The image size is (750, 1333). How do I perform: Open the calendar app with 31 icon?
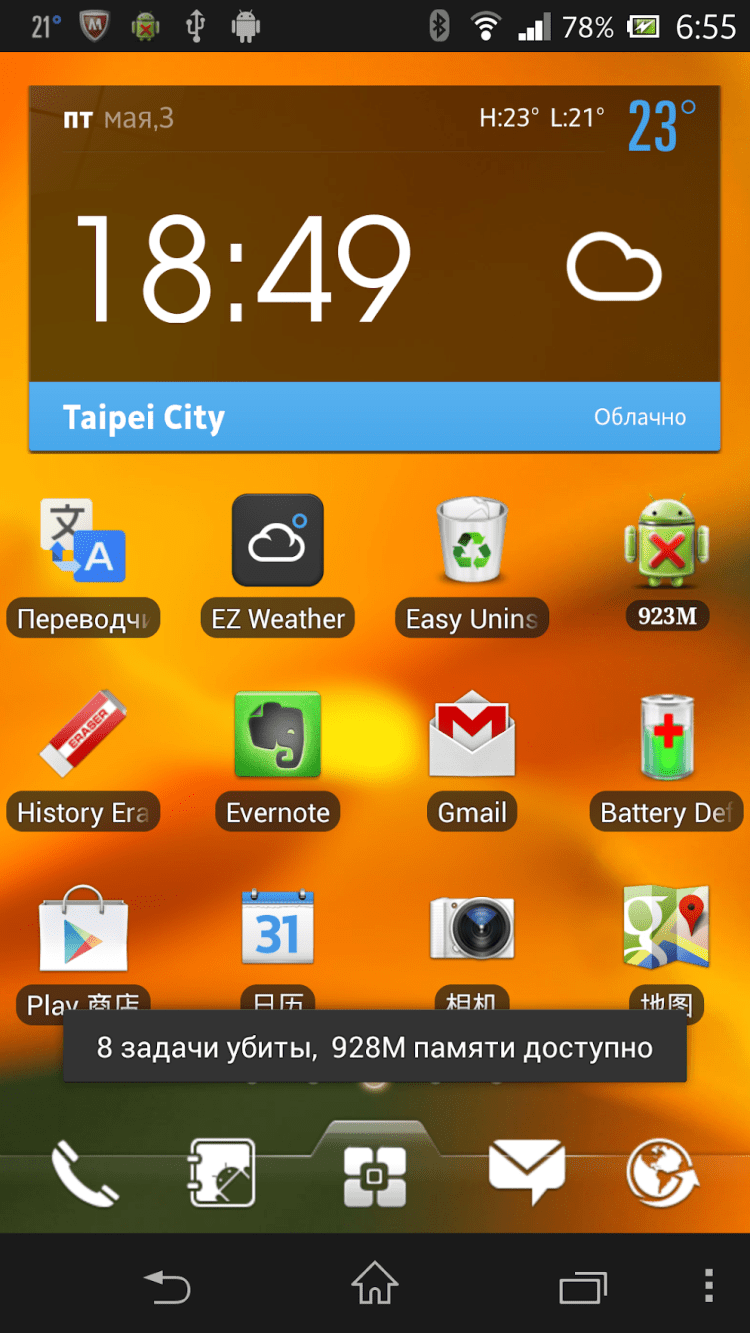tap(277, 928)
